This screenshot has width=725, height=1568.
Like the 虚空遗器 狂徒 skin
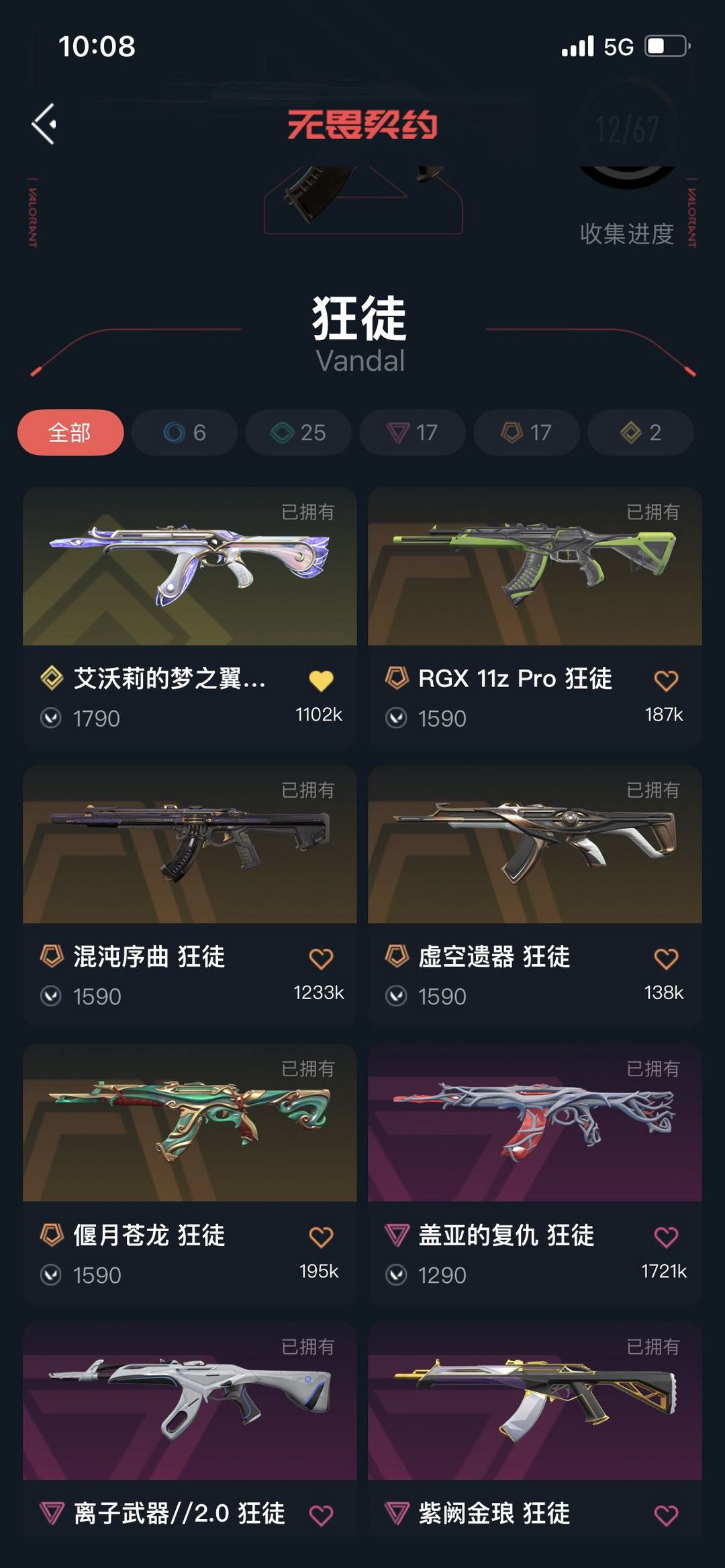coord(666,959)
